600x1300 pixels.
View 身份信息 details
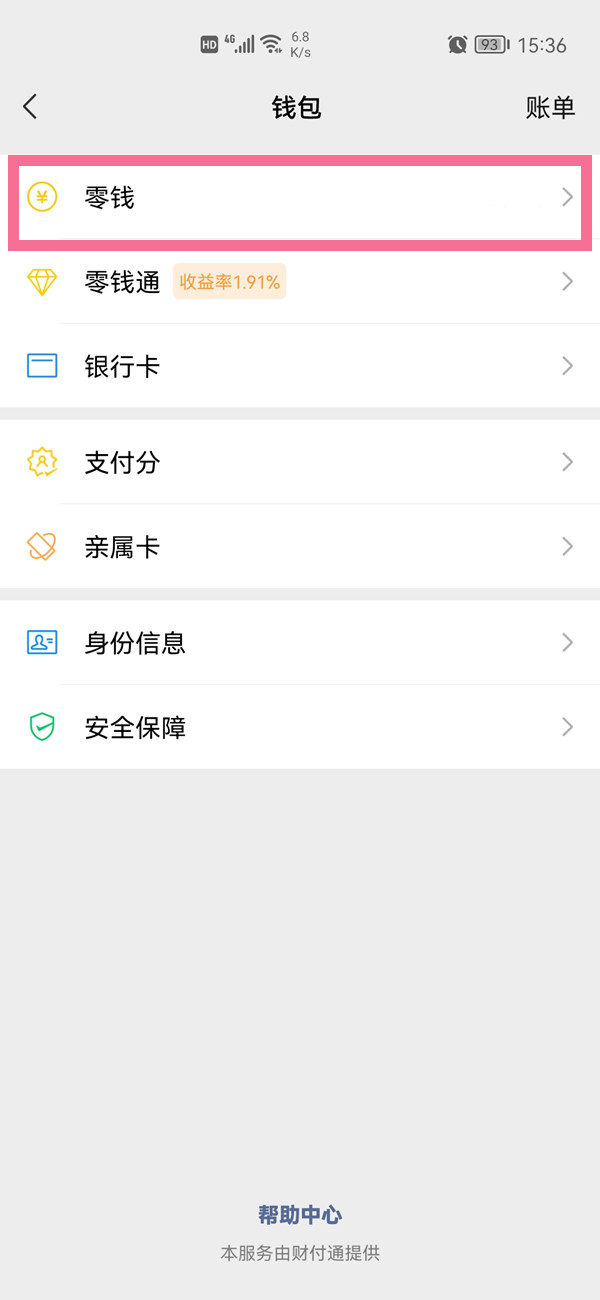tap(300, 642)
